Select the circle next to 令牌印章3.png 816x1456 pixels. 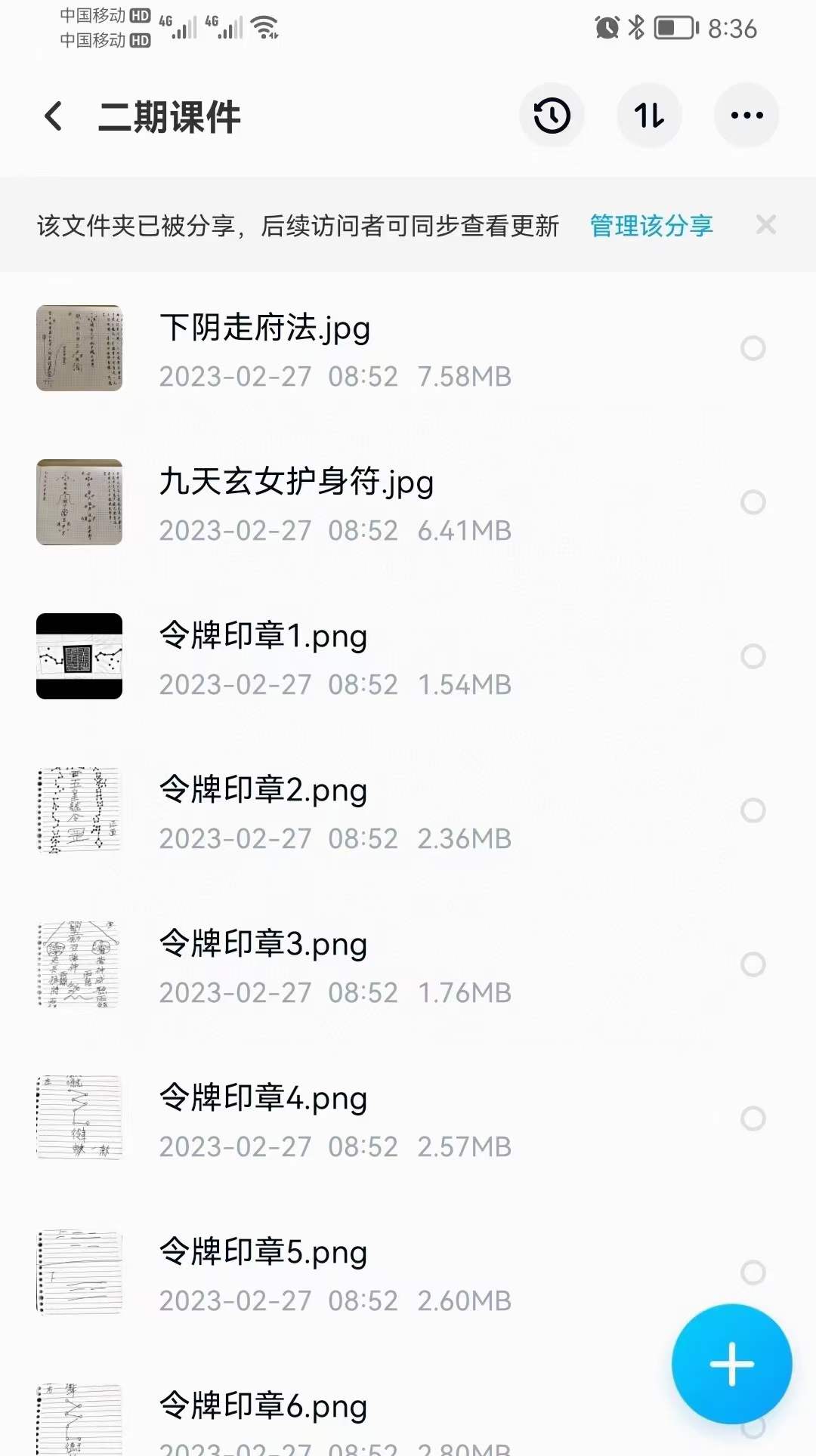coord(753,964)
